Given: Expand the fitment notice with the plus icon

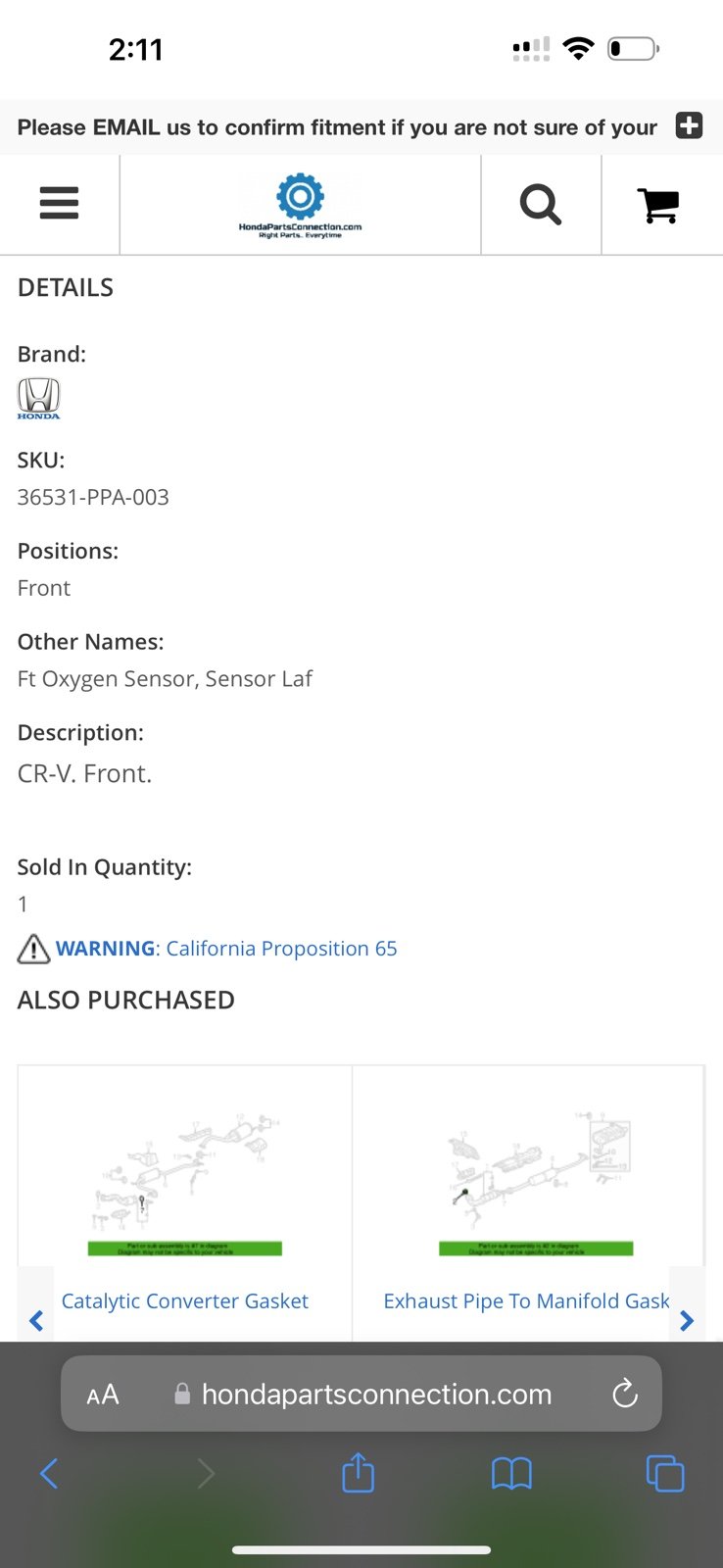Looking at the screenshot, I should 689,125.
